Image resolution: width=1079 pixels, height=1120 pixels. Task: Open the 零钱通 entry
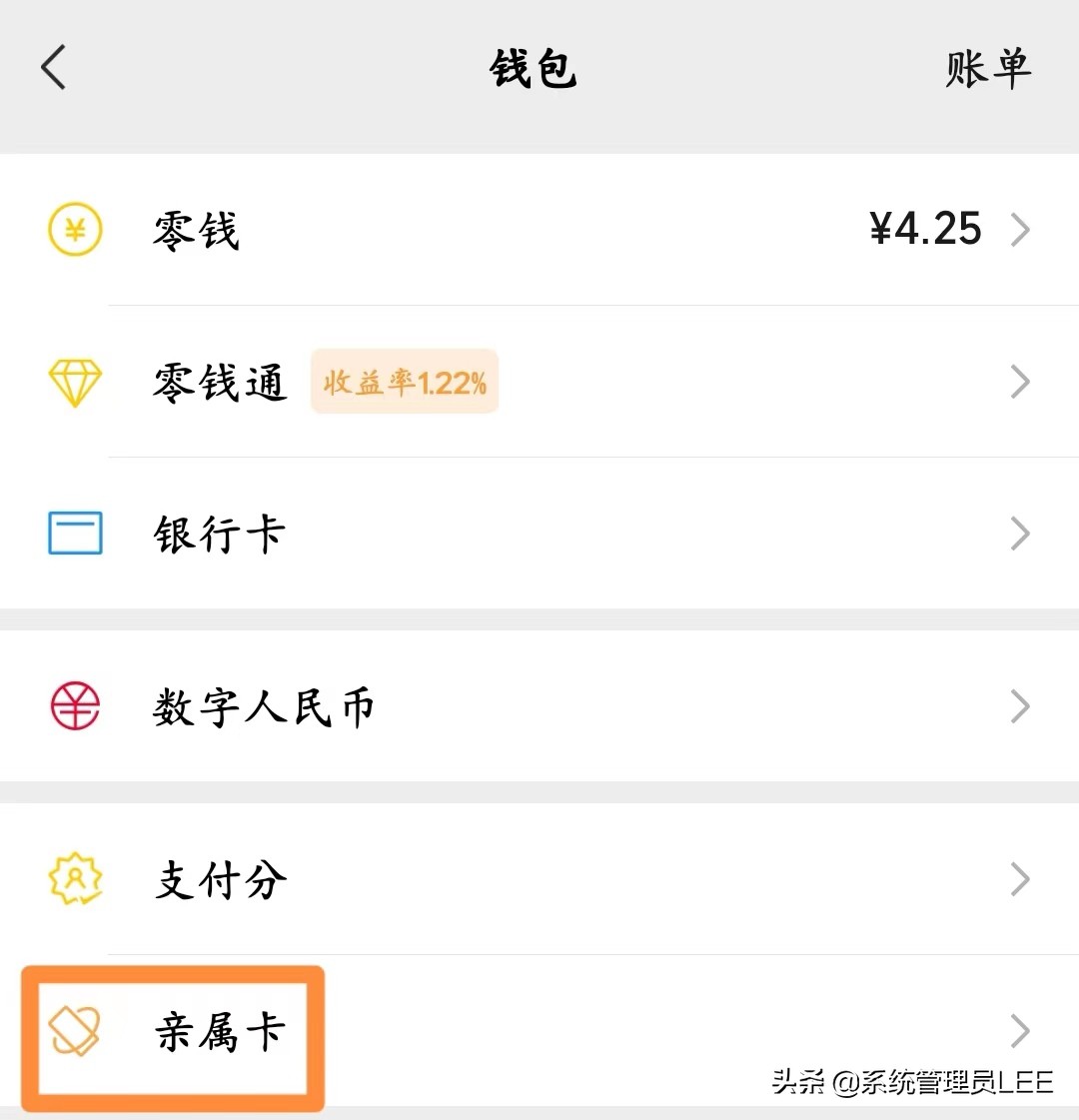[x=219, y=381]
